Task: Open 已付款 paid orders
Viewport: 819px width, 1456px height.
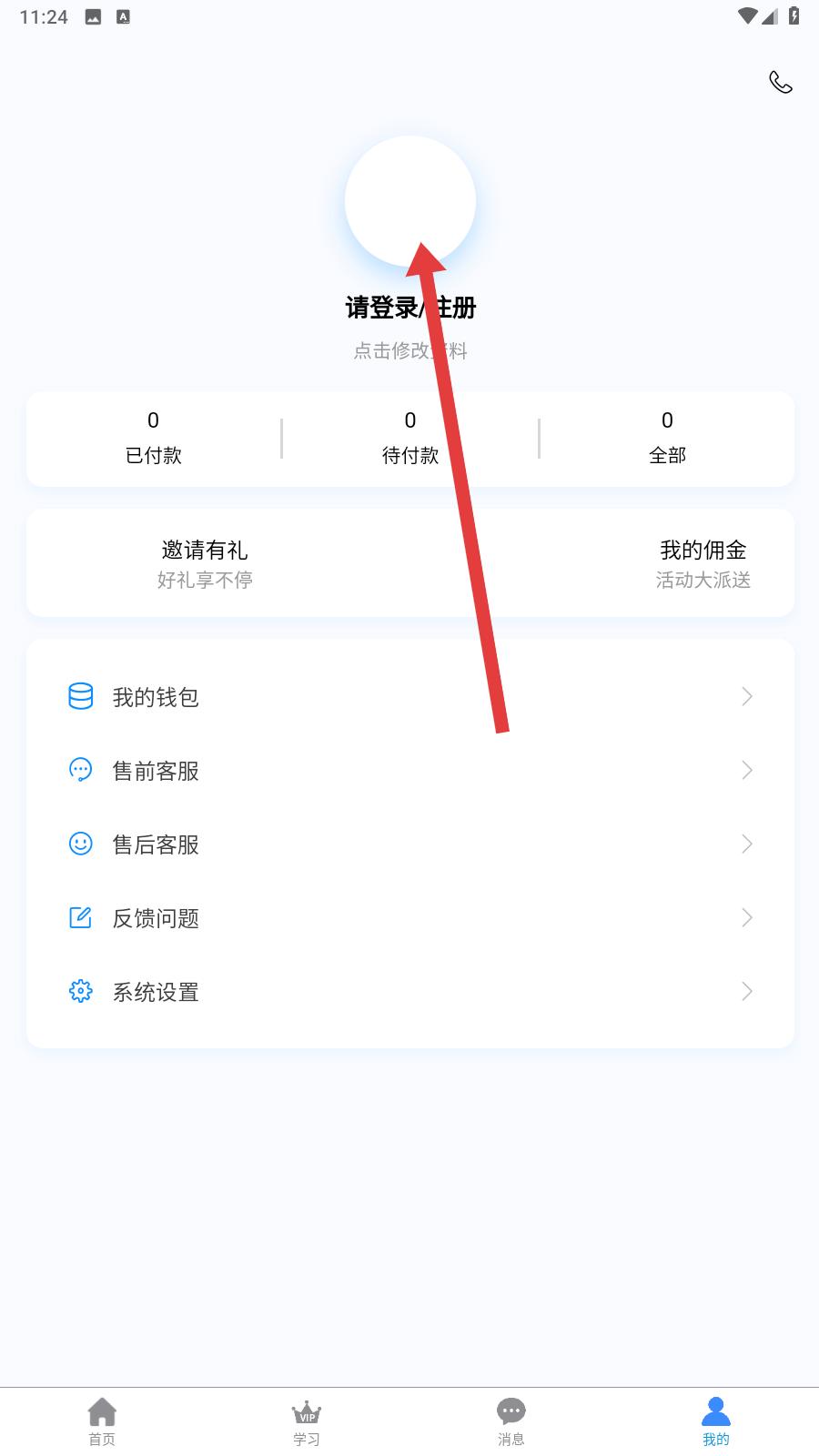Action: (153, 438)
